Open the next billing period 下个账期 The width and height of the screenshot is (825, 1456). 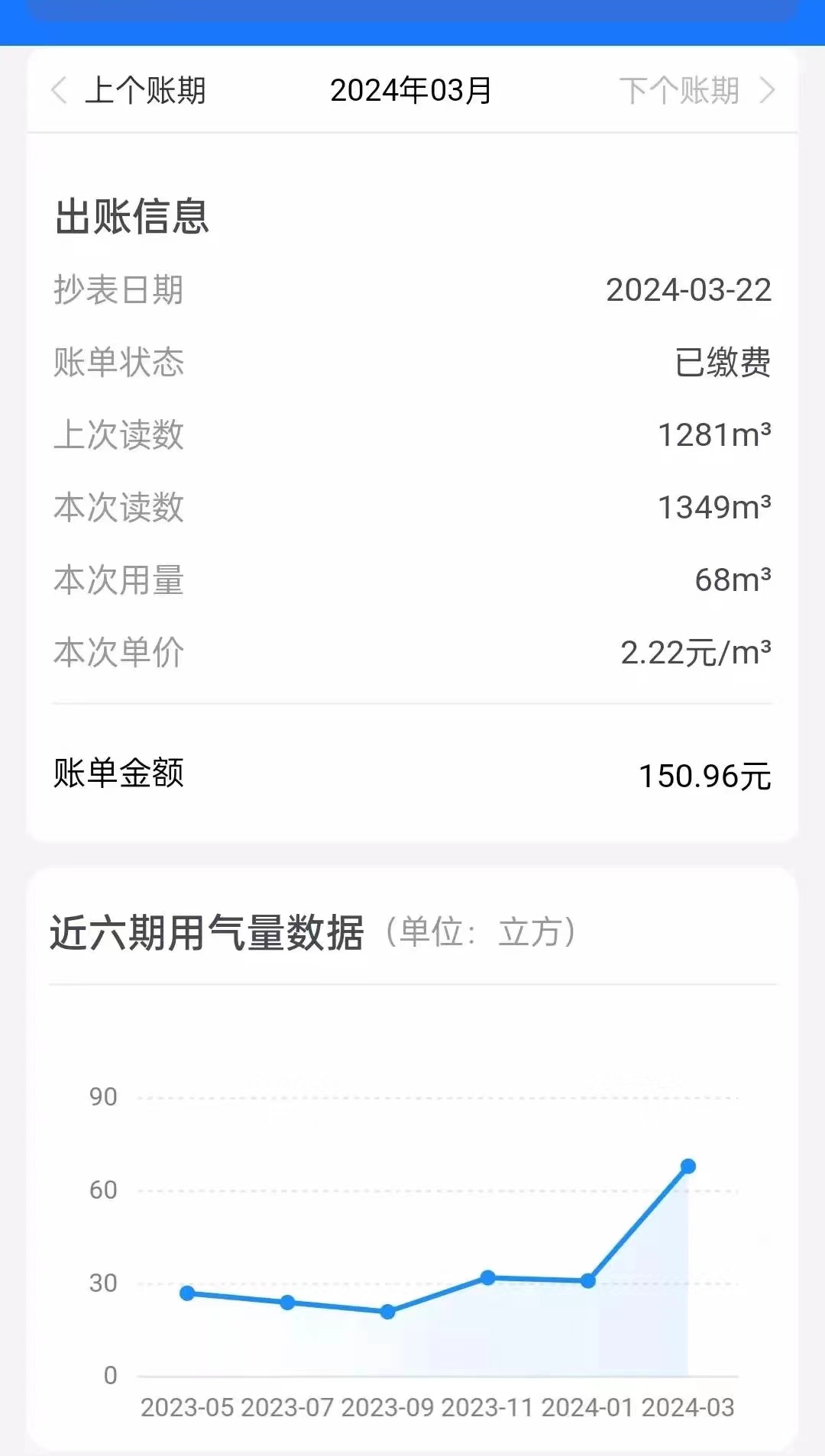click(x=680, y=92)
